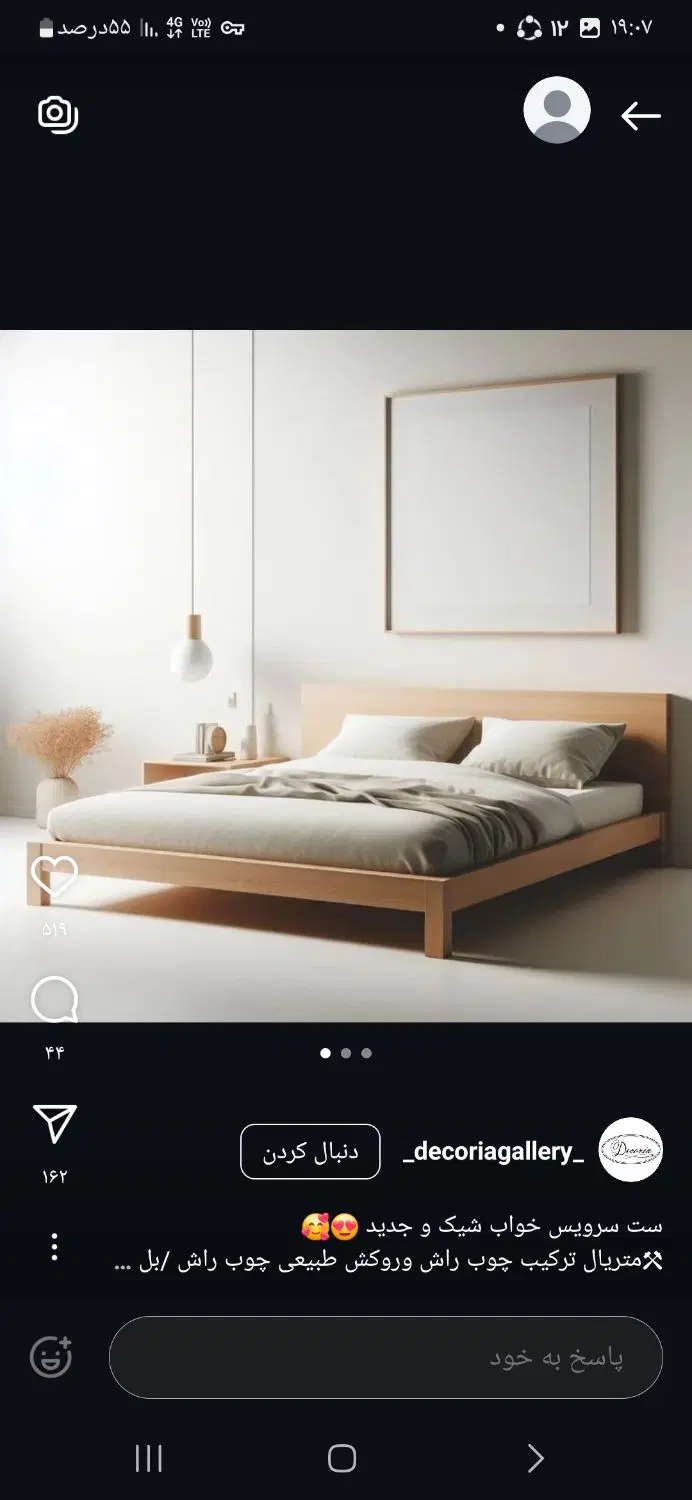Image resolution: width=692 pixels, height=1500 pixels.
Task: Go back using the header arrow
Action: point(640,116)
